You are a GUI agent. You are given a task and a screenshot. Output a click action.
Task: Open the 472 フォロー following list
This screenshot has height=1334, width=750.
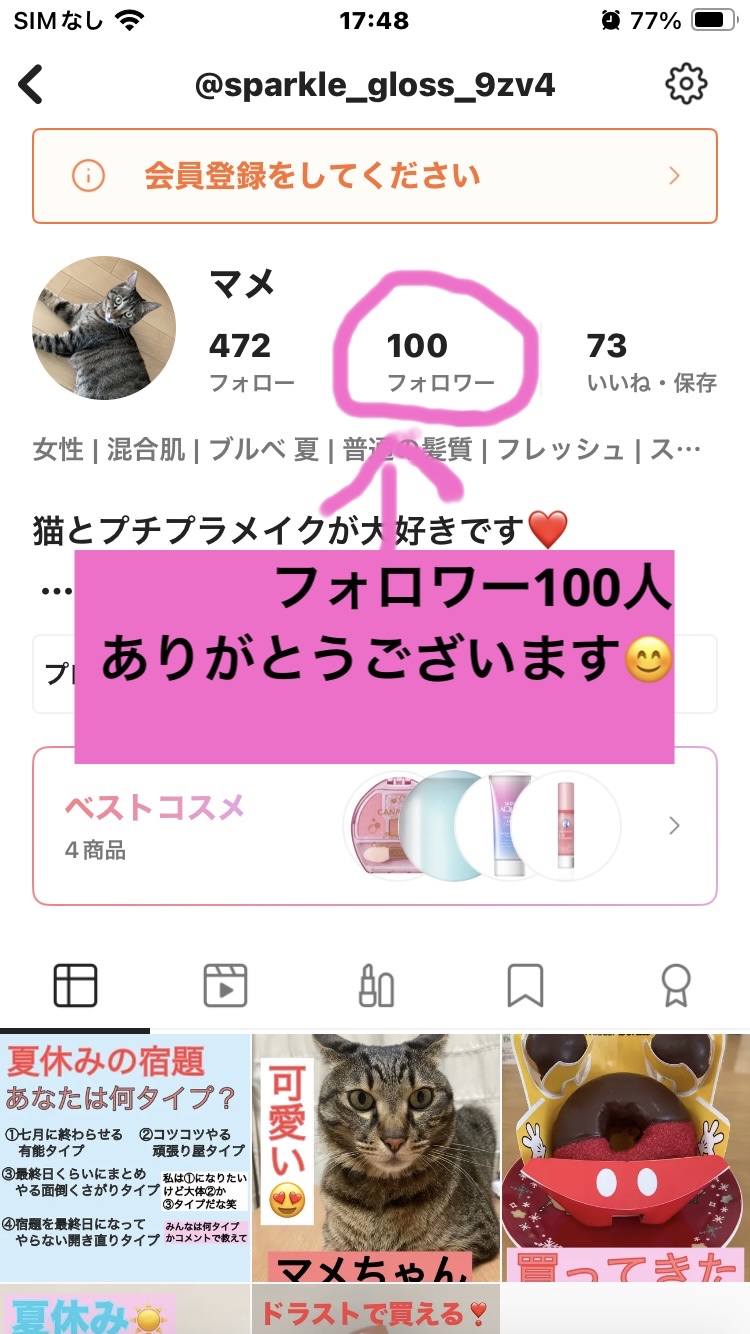click(241, 360)
